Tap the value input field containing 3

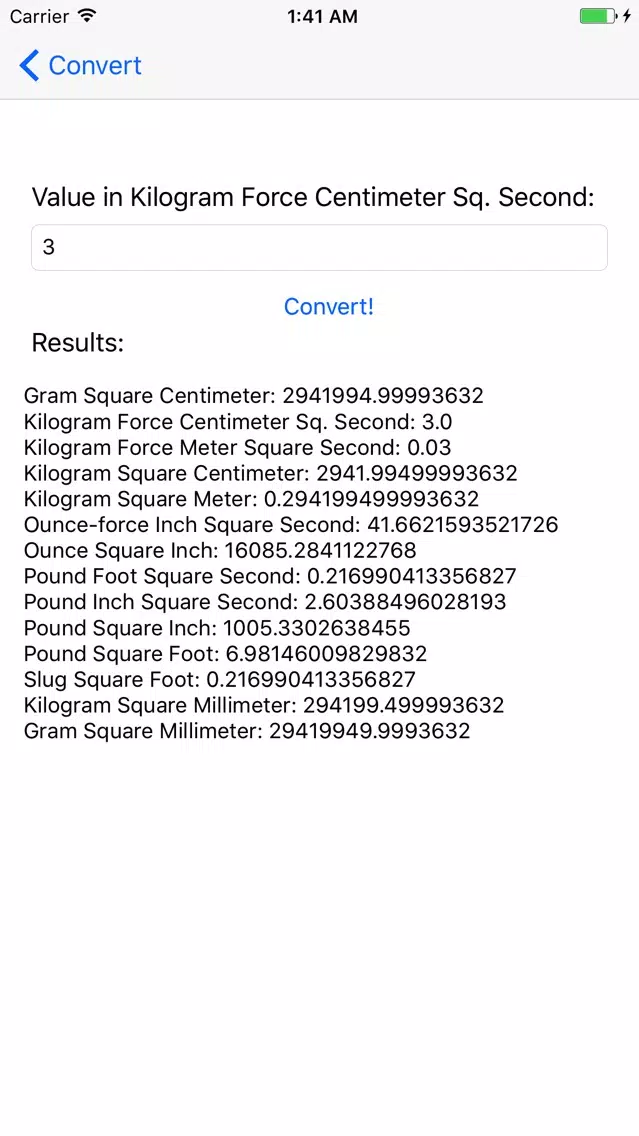tap(319, 247)
